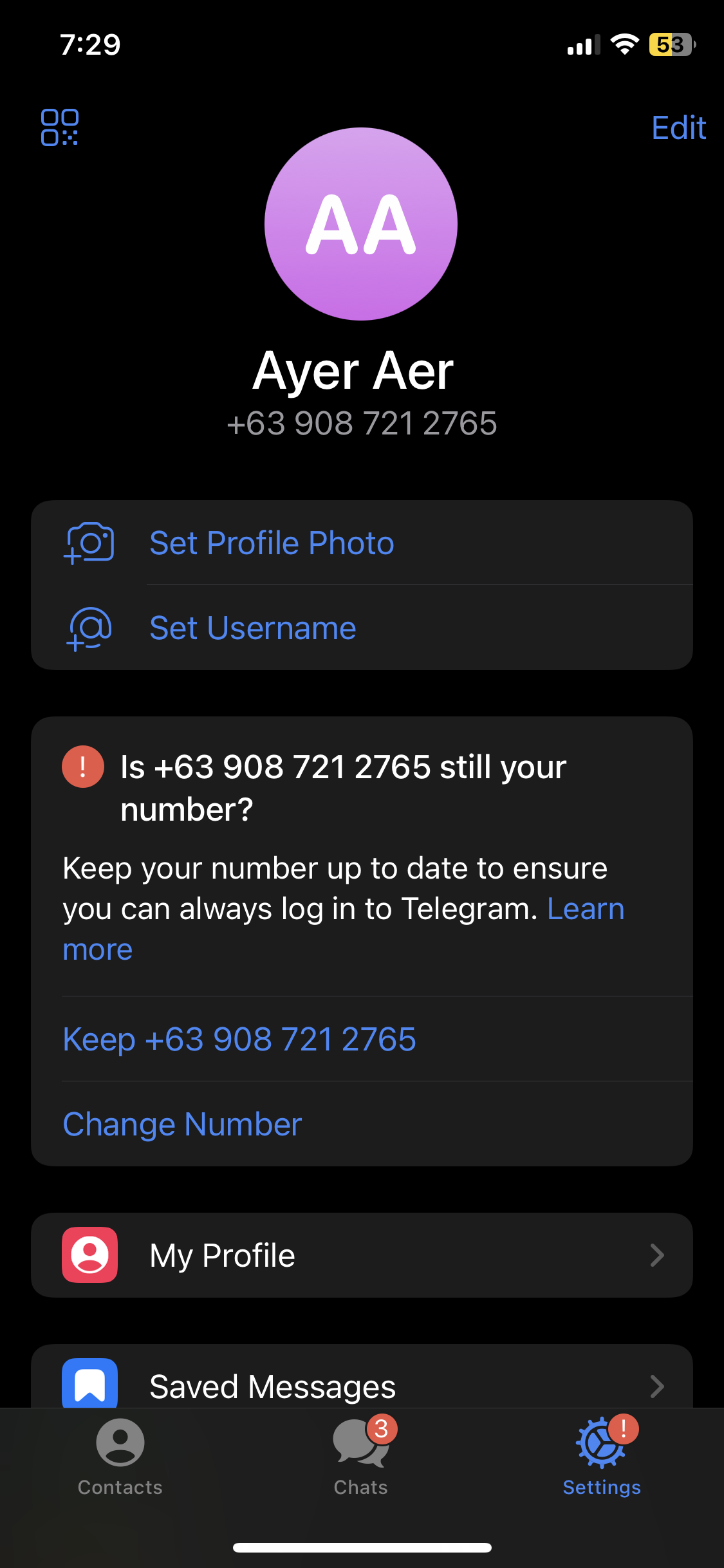Tap Change Number
724x1568 pixels.
(183, 1125)
